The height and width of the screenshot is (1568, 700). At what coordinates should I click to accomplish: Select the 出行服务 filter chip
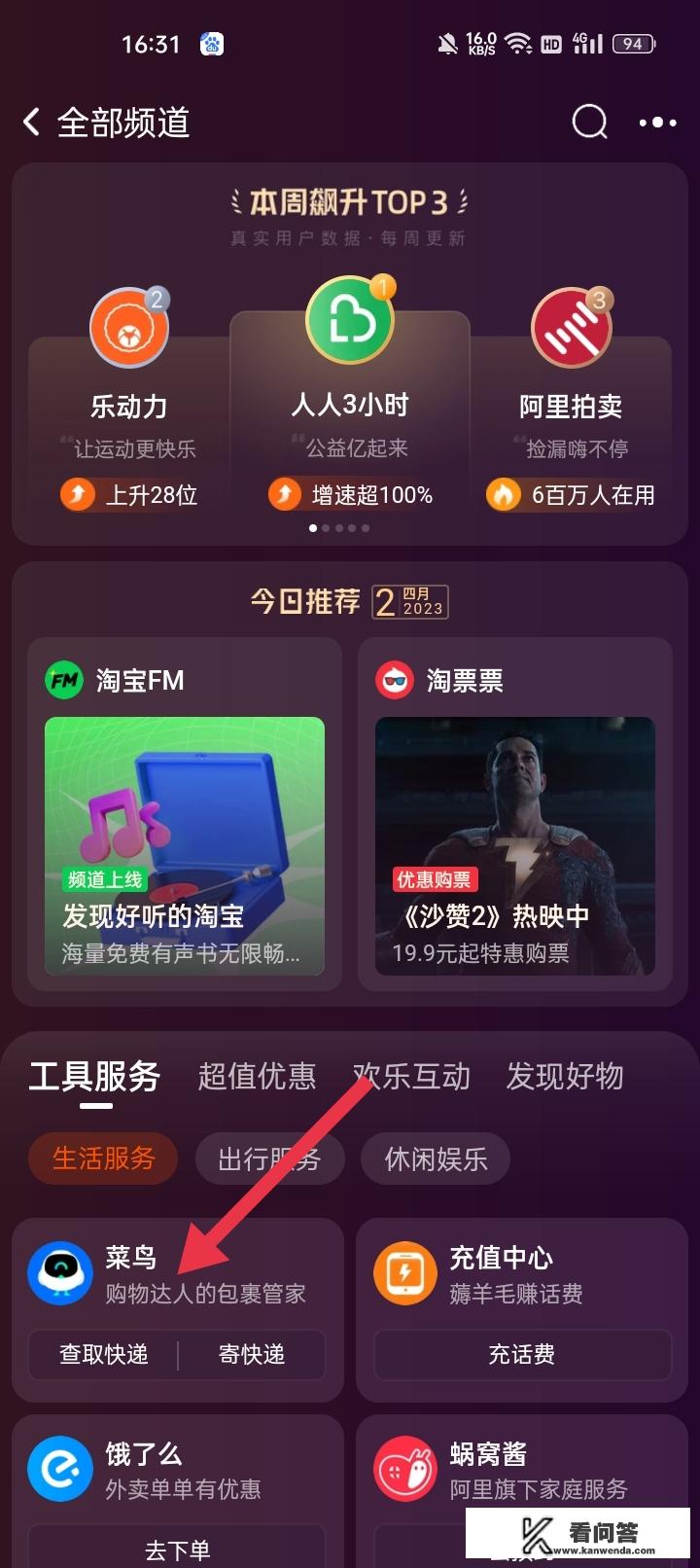(269, 1158)
